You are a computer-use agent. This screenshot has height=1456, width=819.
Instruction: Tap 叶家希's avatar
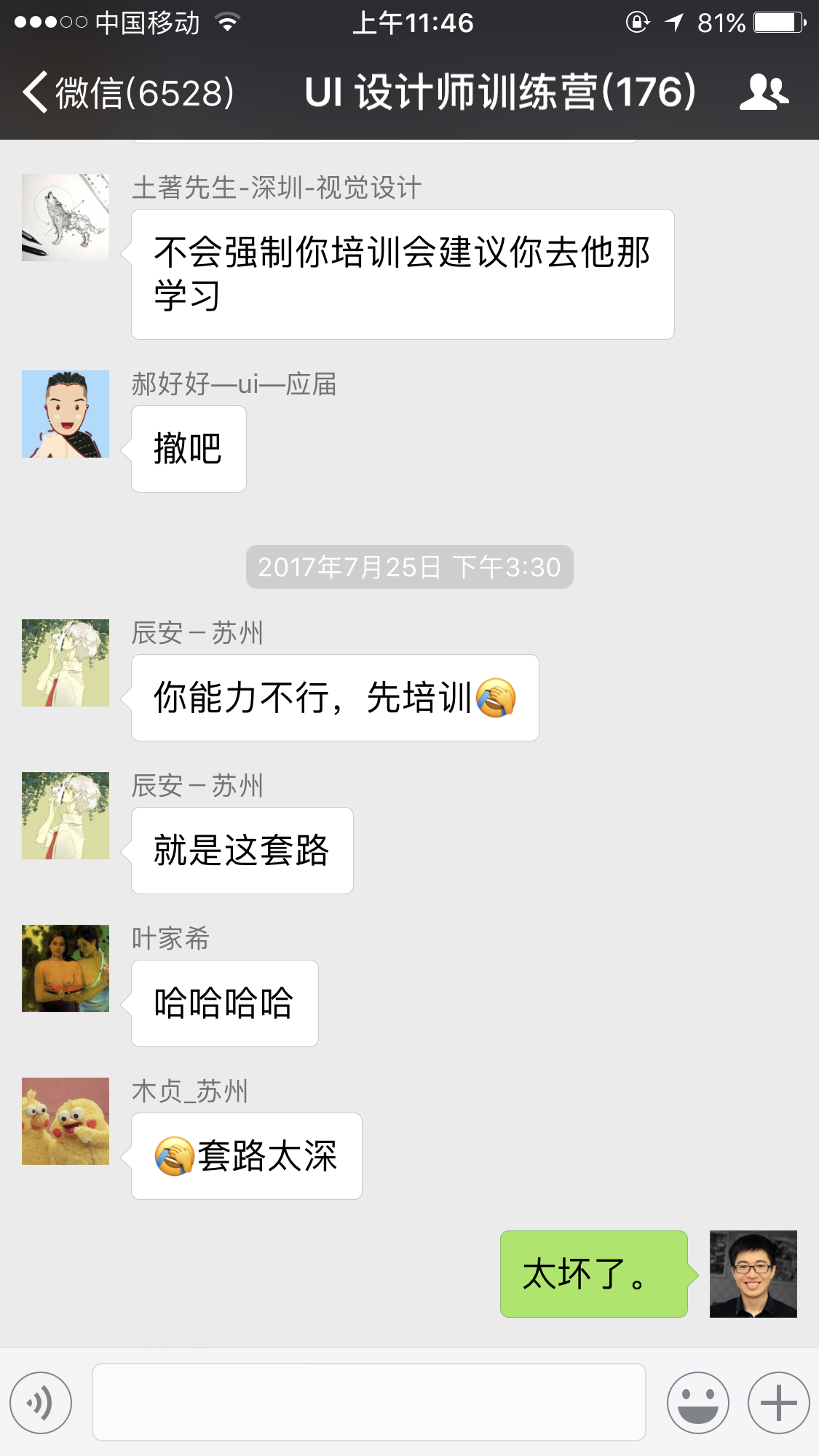coord(66,968)
